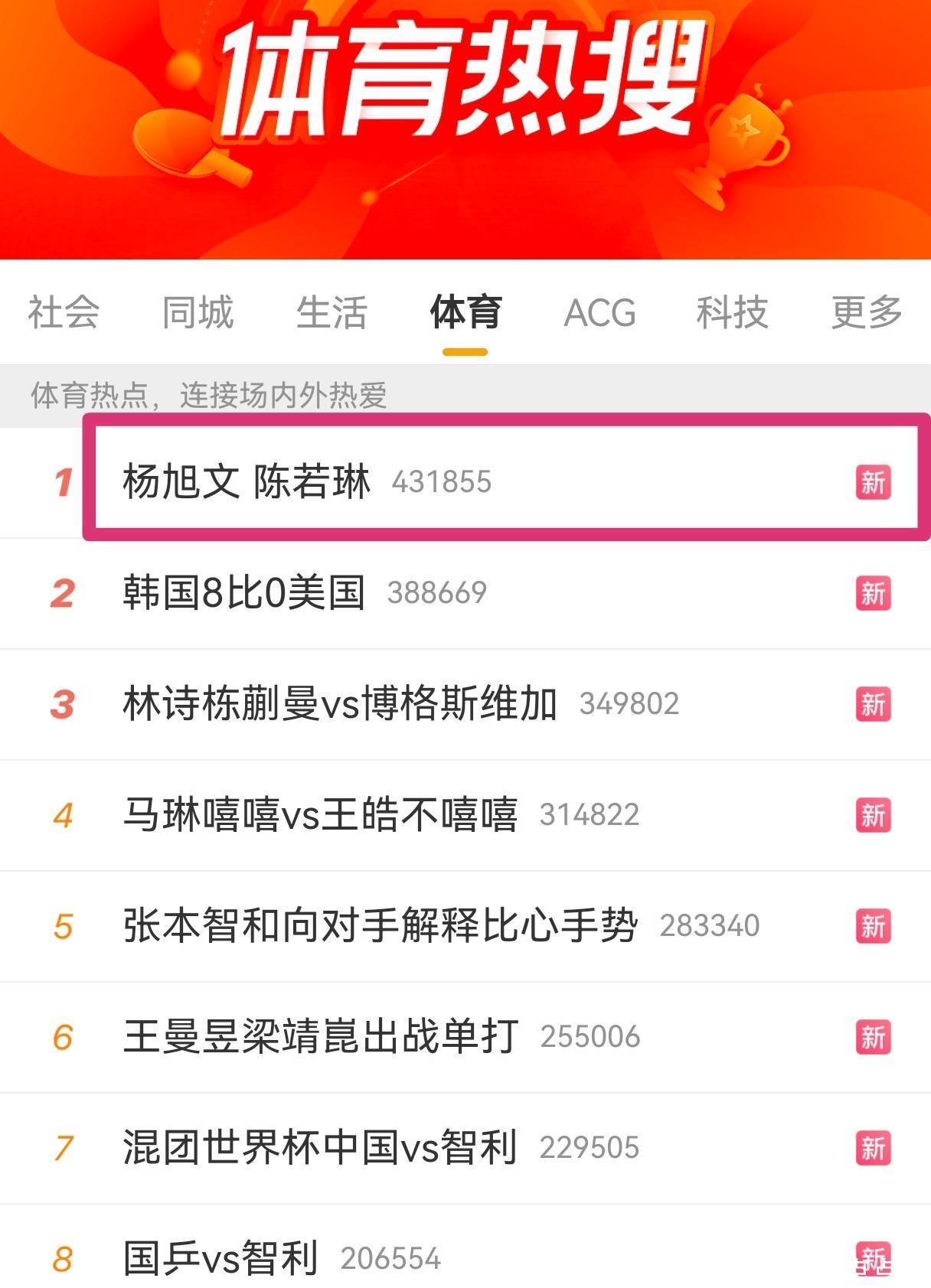
Task: Open the 更多 categories tab
Action: coord(867,312)
